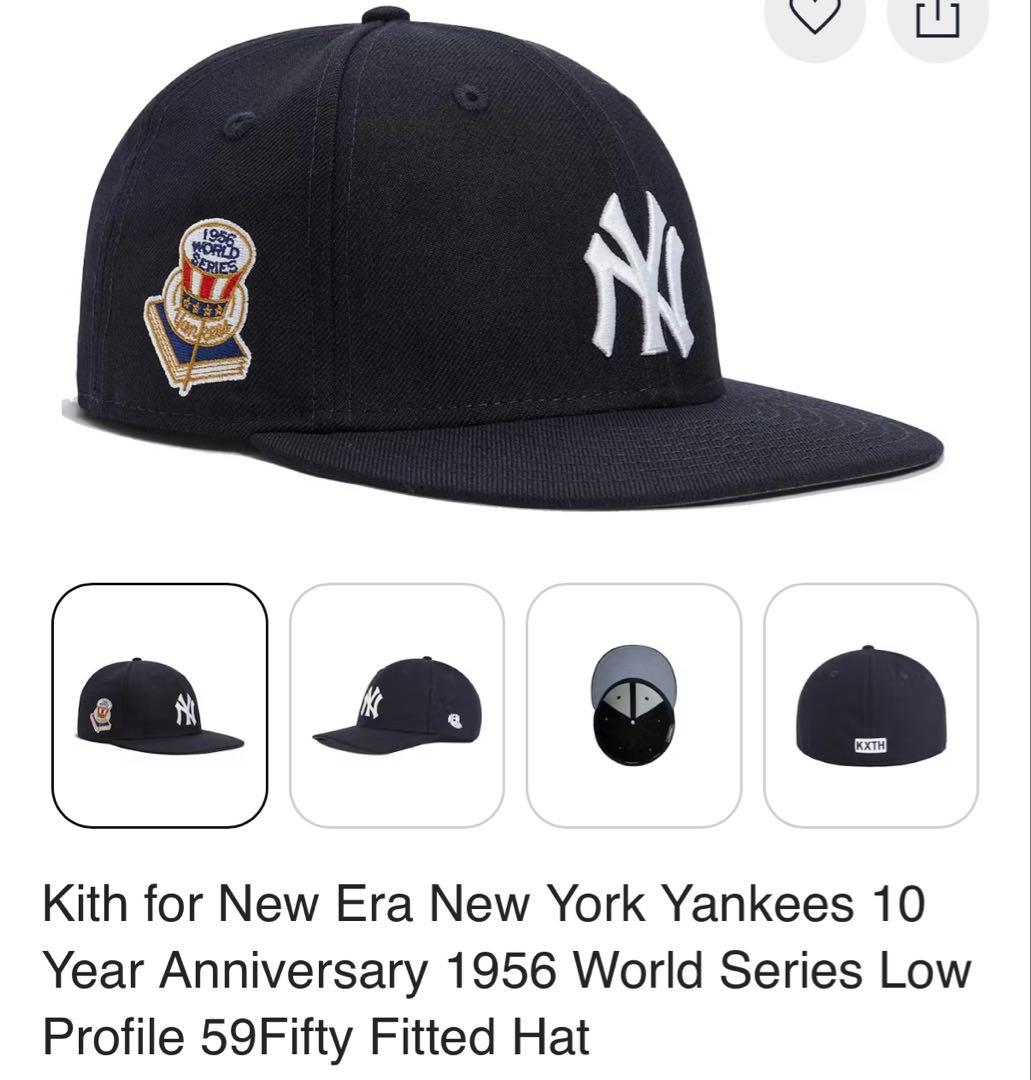Select the thumbnail showing the 1956 patch side view
The width and height of the screenshot is (1031, 1080).
tap(159, 705)
